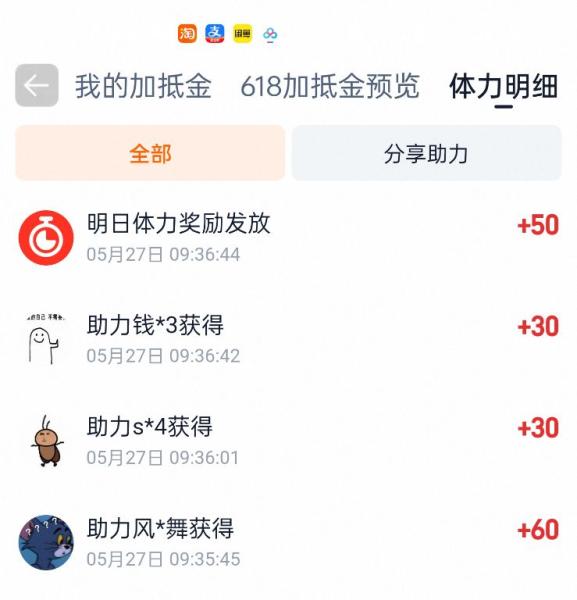Open the 618加抵金预览 tab

(330, 86)
